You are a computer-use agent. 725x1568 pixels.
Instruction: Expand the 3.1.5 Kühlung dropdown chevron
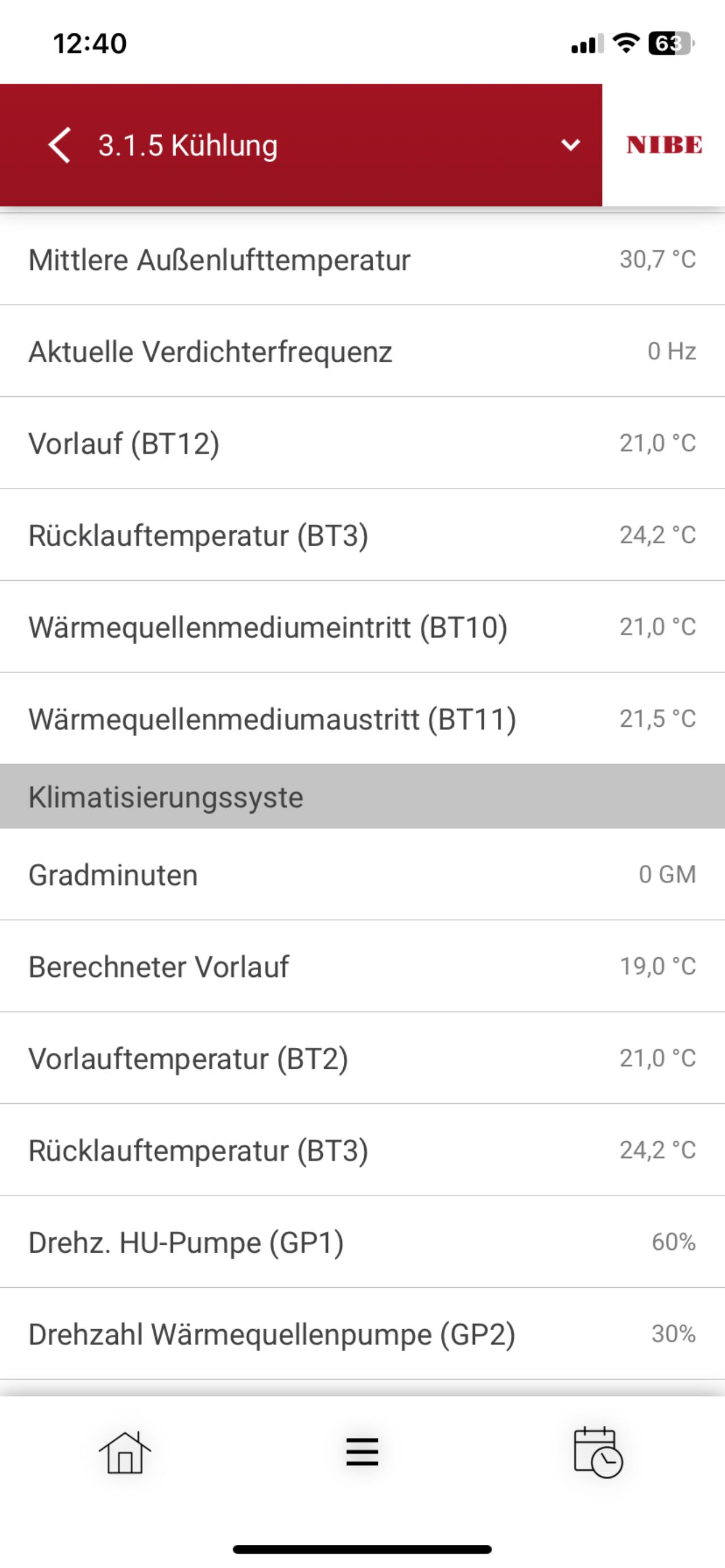click(x=570, y=145)
